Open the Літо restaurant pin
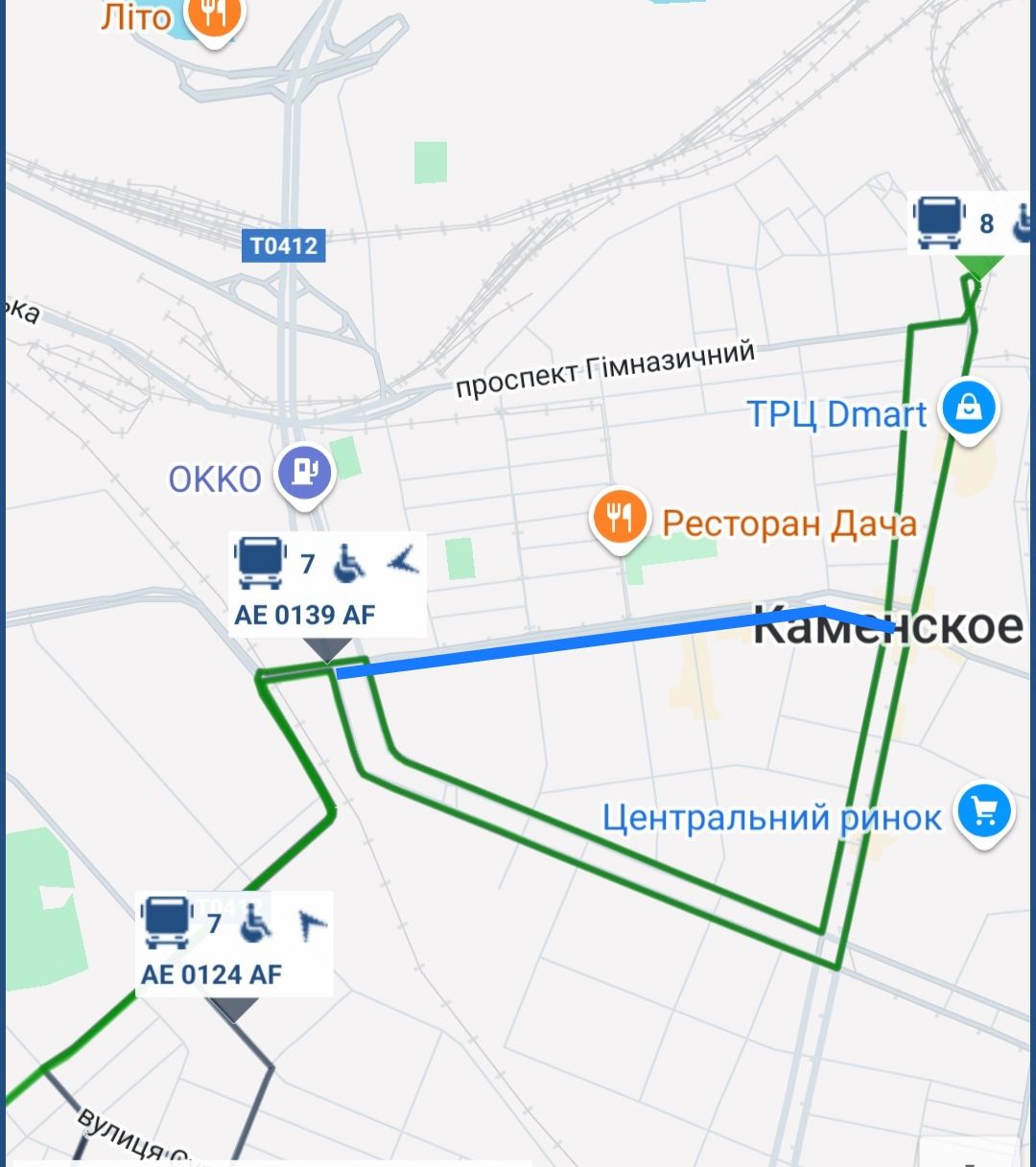Viewport: 1036px width, 1167px height. [x=214, y=14]
